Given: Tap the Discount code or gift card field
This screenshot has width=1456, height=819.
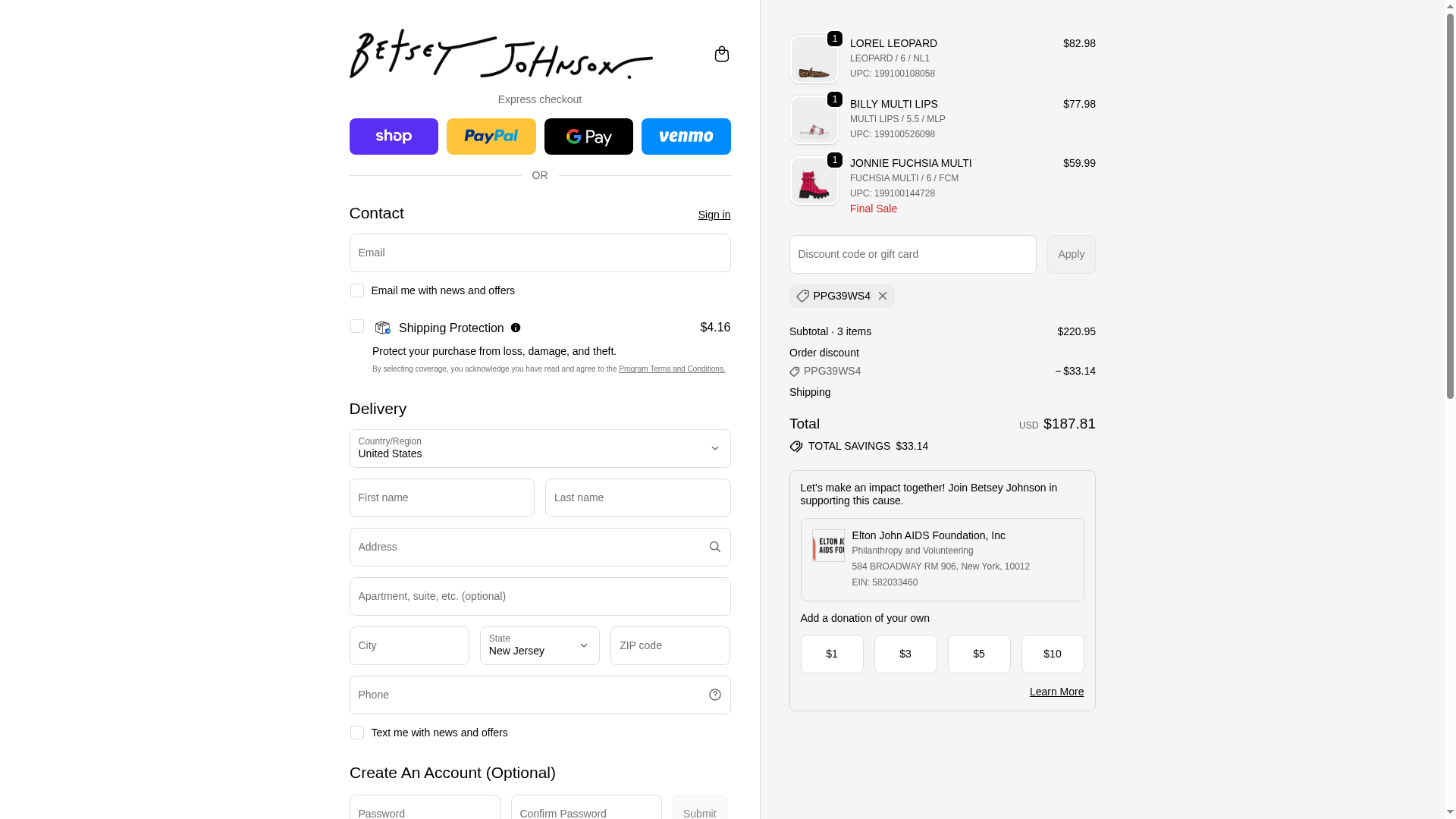Looking at the screenshot, I should coord(912,255).
